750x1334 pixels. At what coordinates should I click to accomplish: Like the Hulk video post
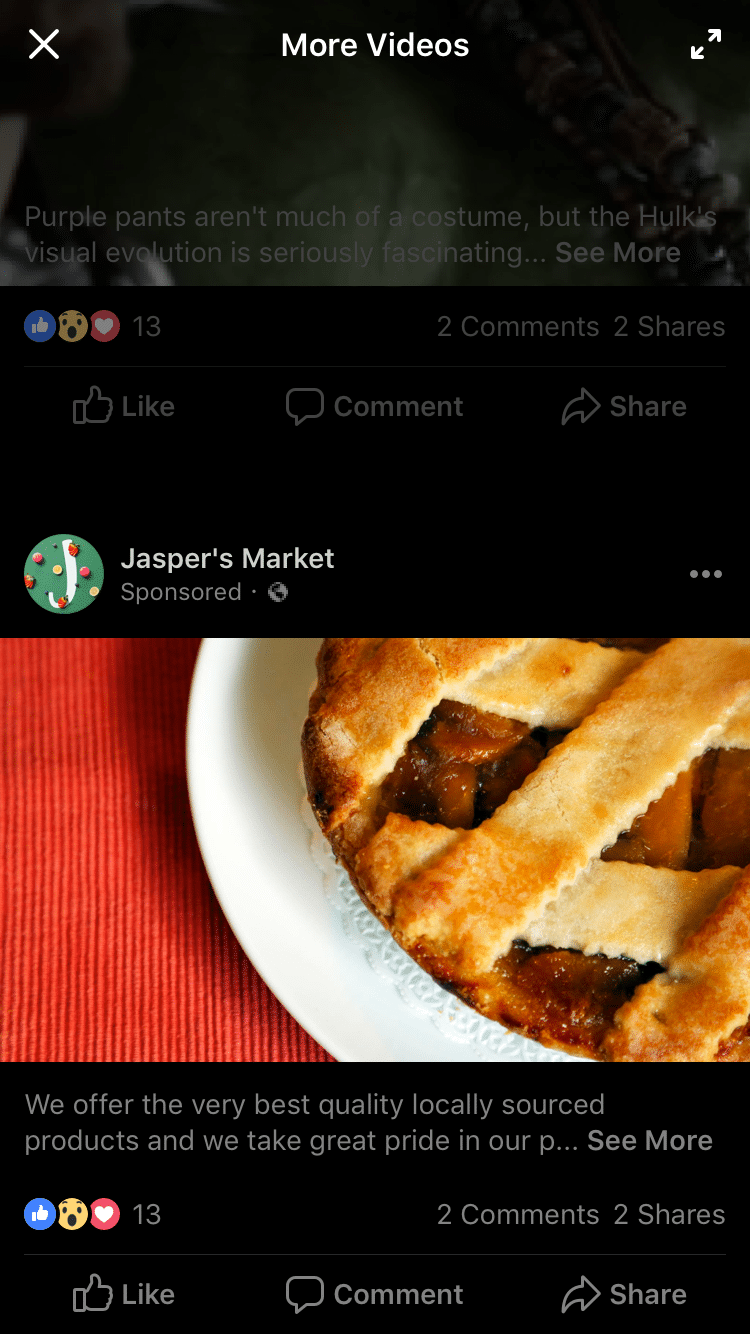[124, 407]
